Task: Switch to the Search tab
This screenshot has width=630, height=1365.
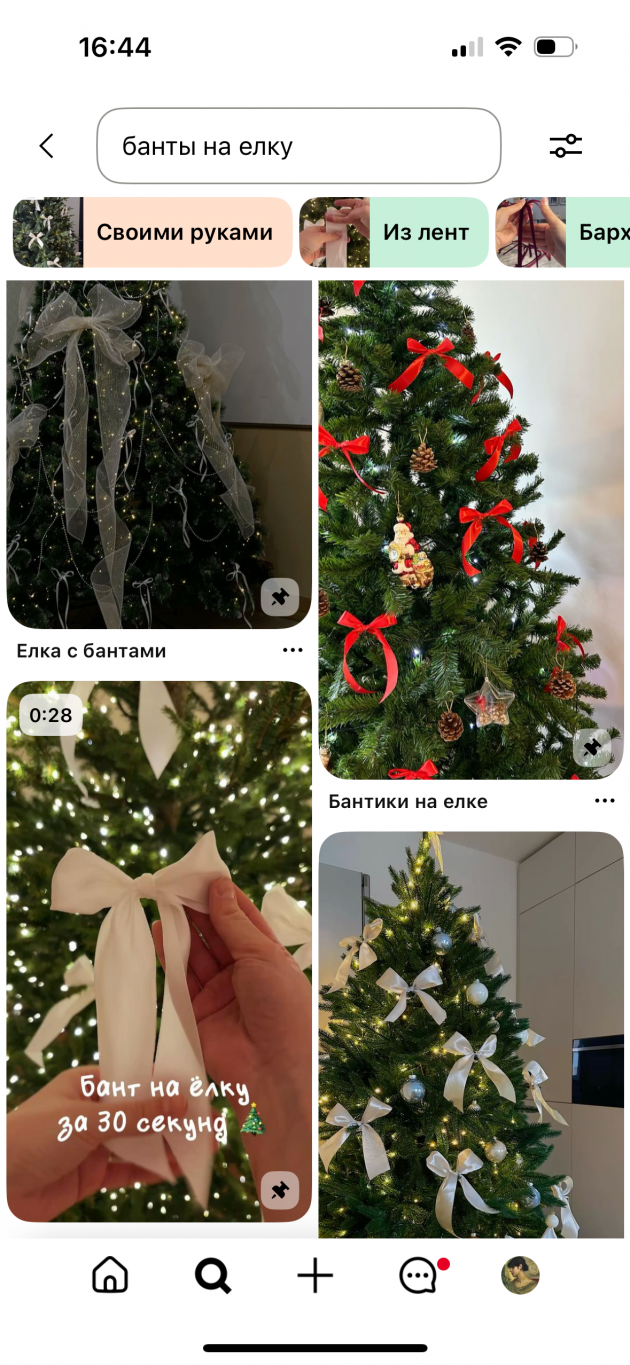Action: (x=212, y=1276)
